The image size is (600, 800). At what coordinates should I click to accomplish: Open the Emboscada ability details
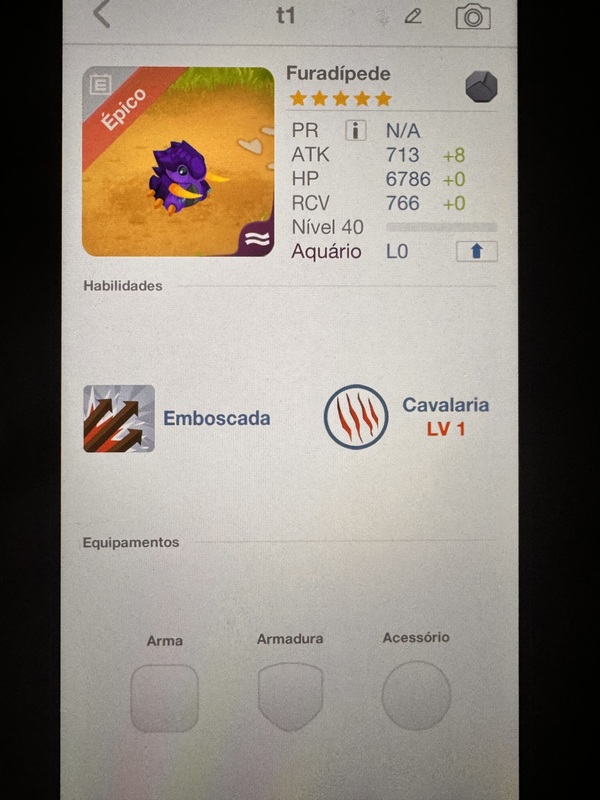point(119,418)
